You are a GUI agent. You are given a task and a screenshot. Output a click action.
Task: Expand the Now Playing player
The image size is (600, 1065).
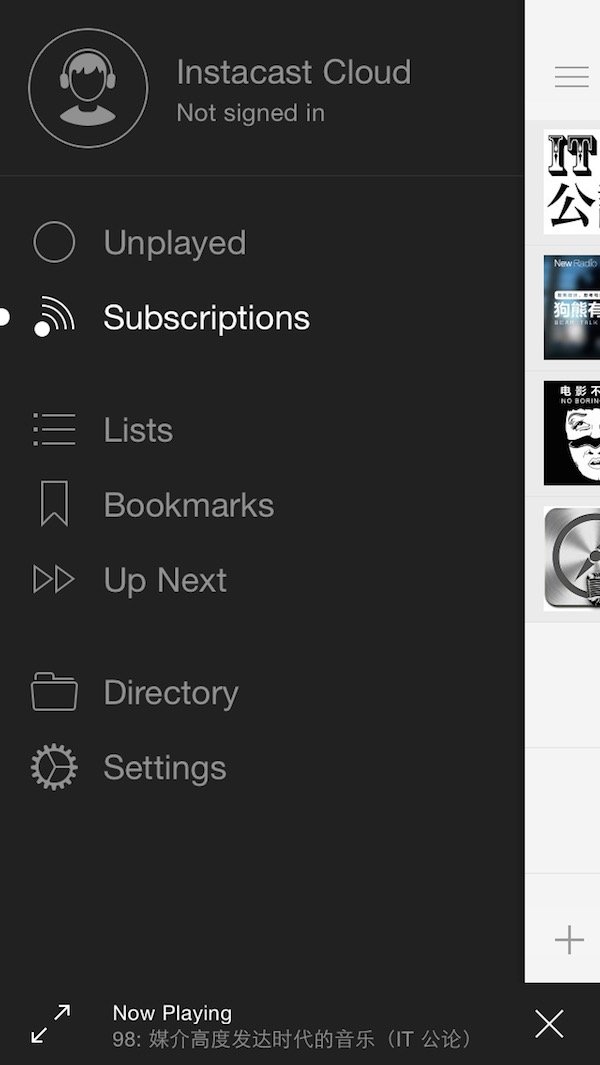coord(51,1025)
